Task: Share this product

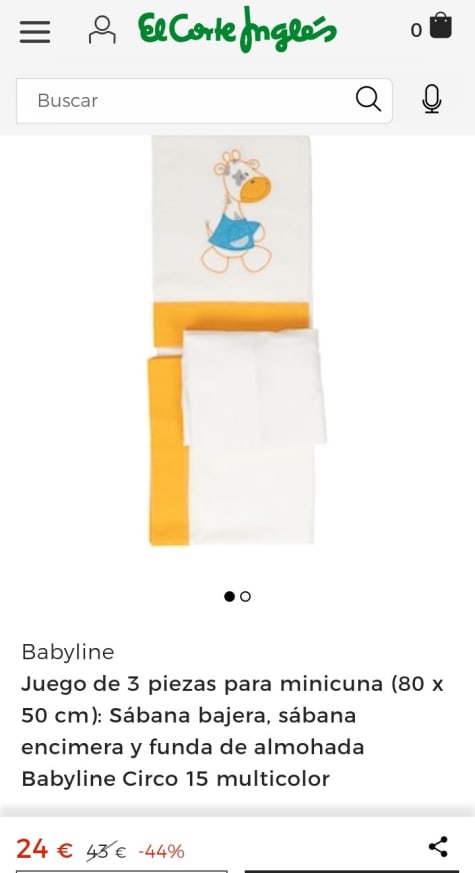Action: (438, 846)
